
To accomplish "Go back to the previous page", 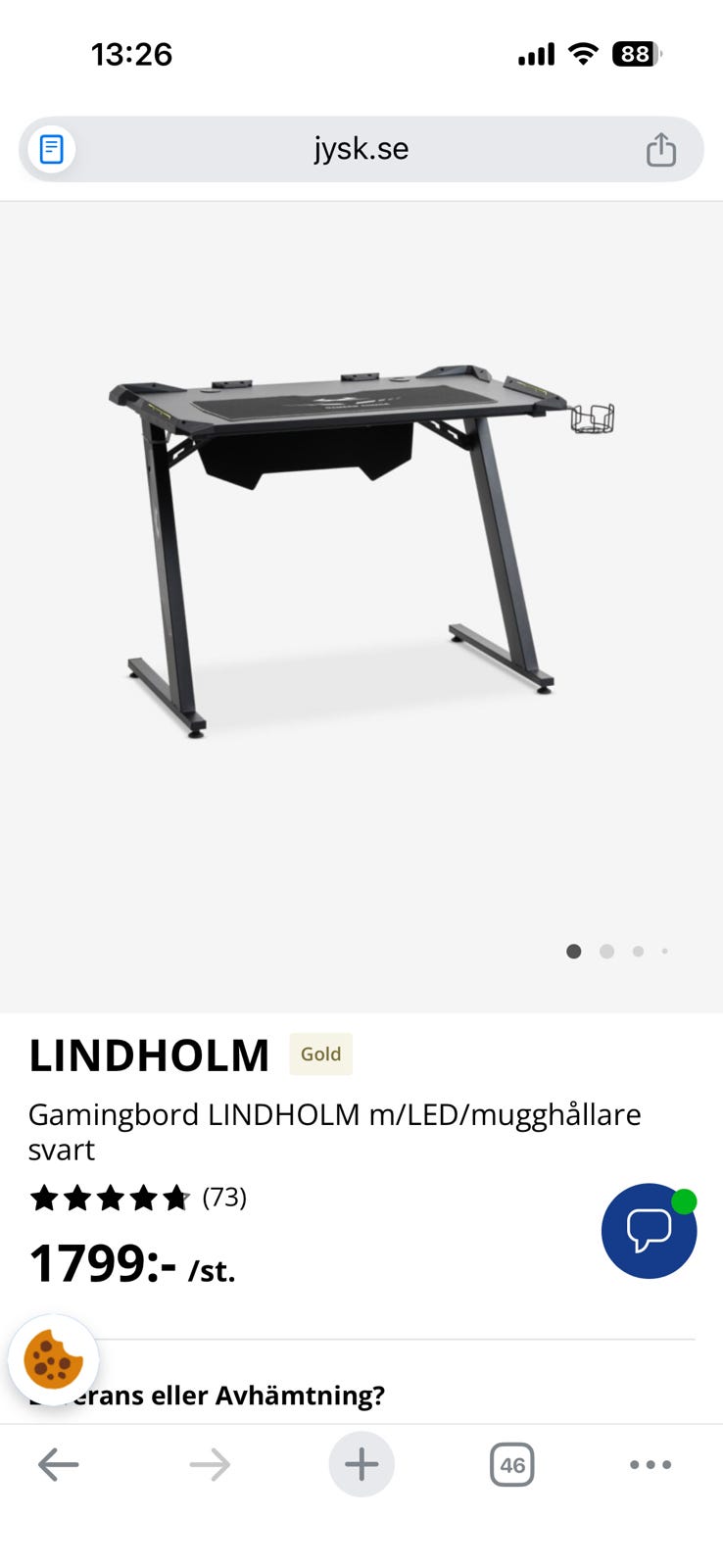I will [58, 1465].
